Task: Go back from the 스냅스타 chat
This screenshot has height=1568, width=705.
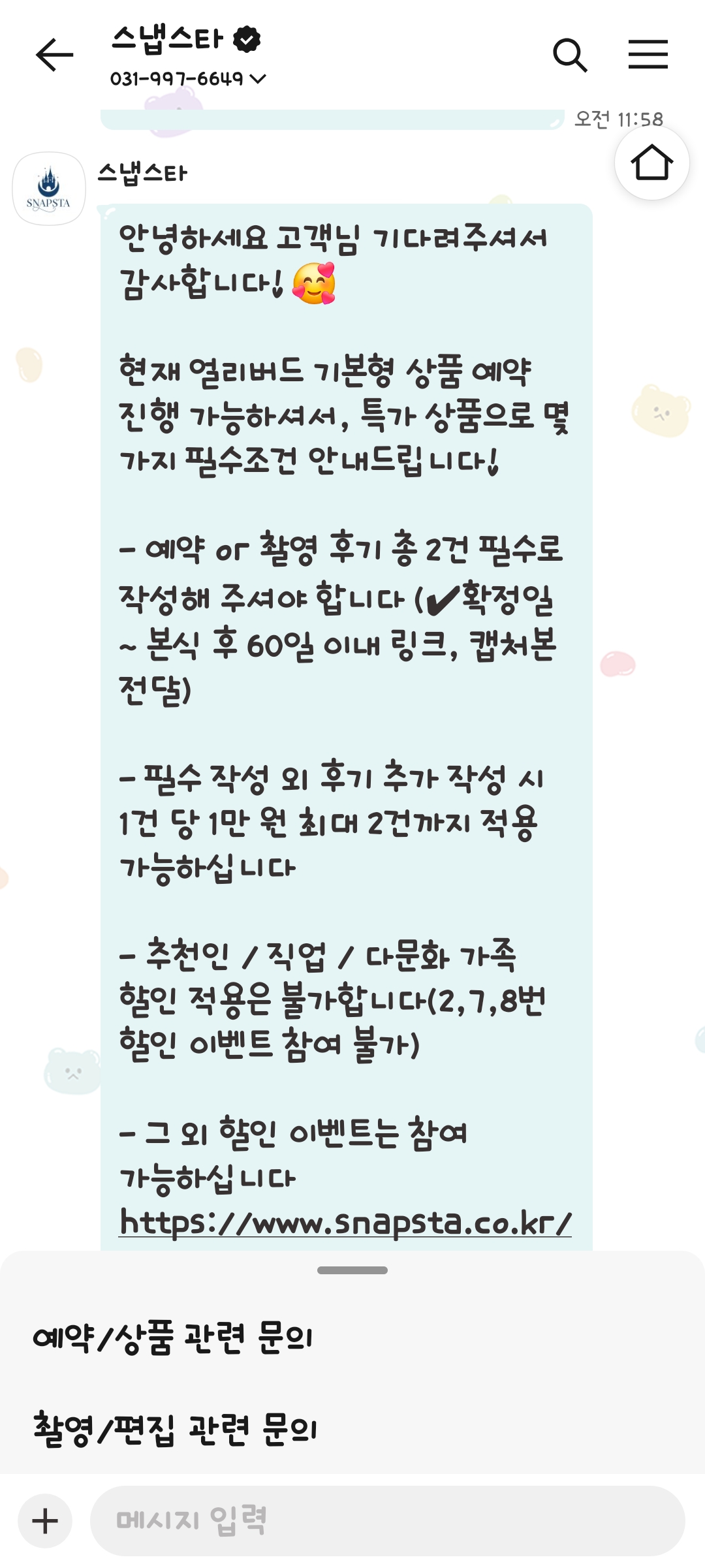Action: (54, 54)
